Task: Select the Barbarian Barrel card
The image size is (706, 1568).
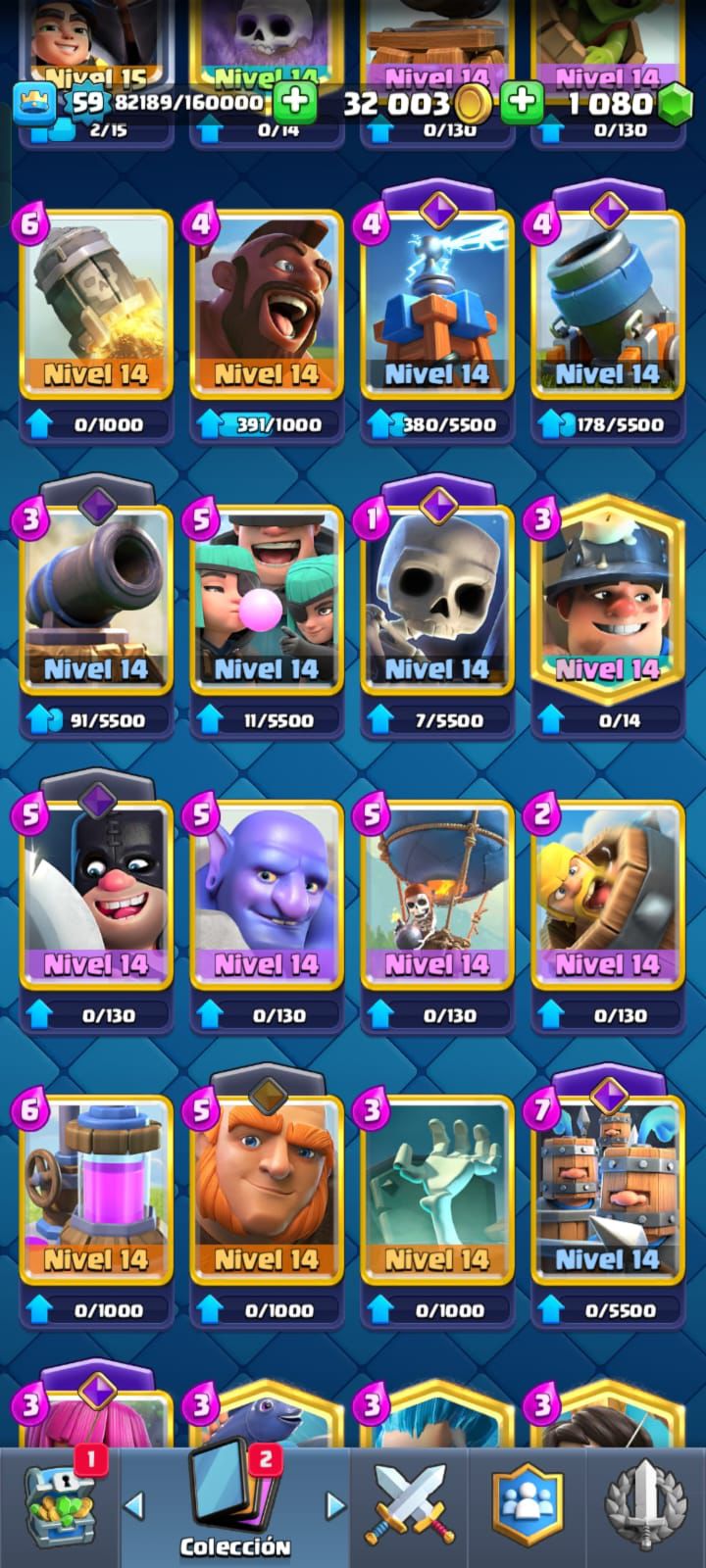Action: 607,895
